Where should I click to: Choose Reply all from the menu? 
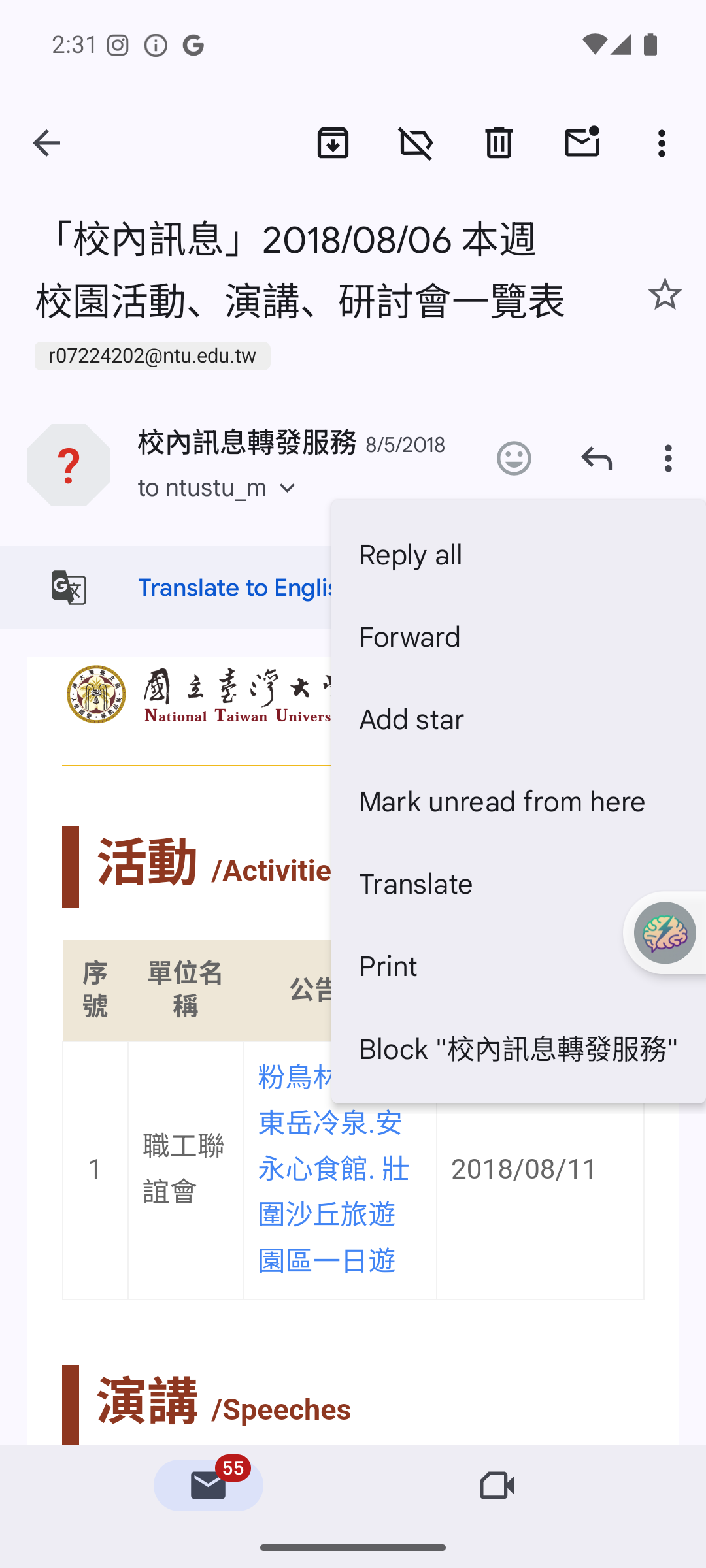coord(411,554)
